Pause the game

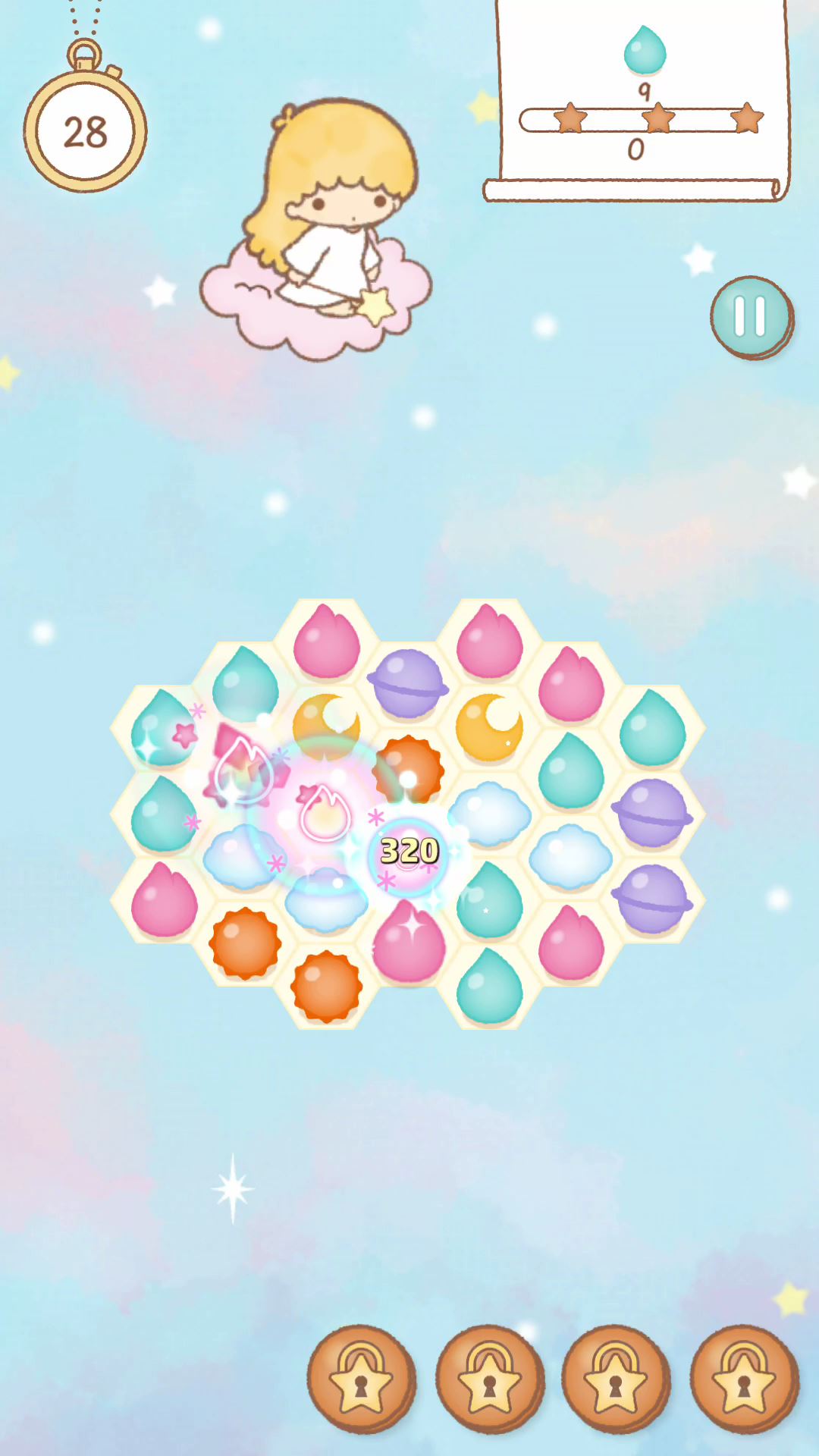point(751,317)
